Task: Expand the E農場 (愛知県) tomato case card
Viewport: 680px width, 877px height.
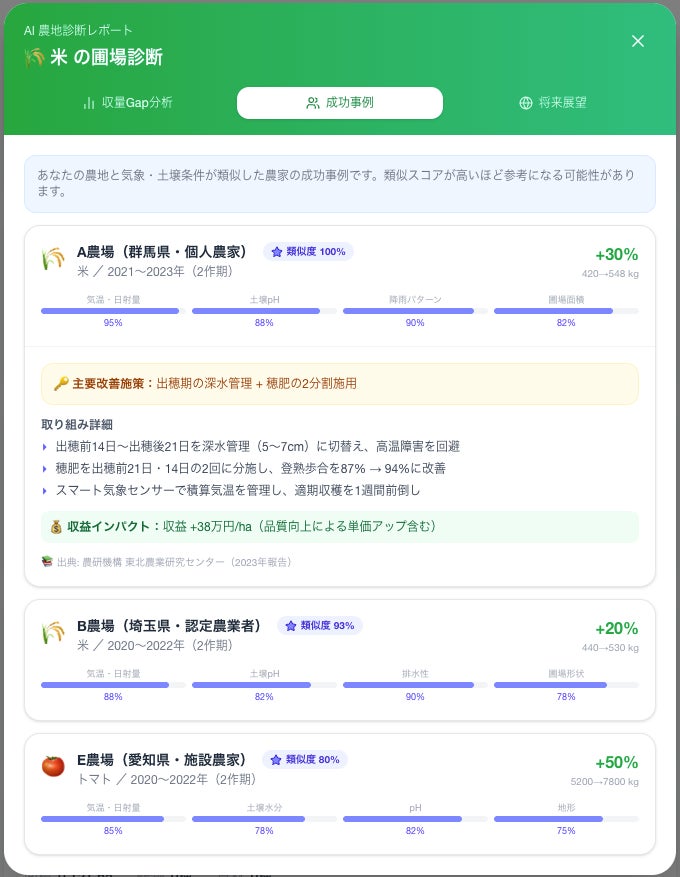Action: (x=340, y=769)
